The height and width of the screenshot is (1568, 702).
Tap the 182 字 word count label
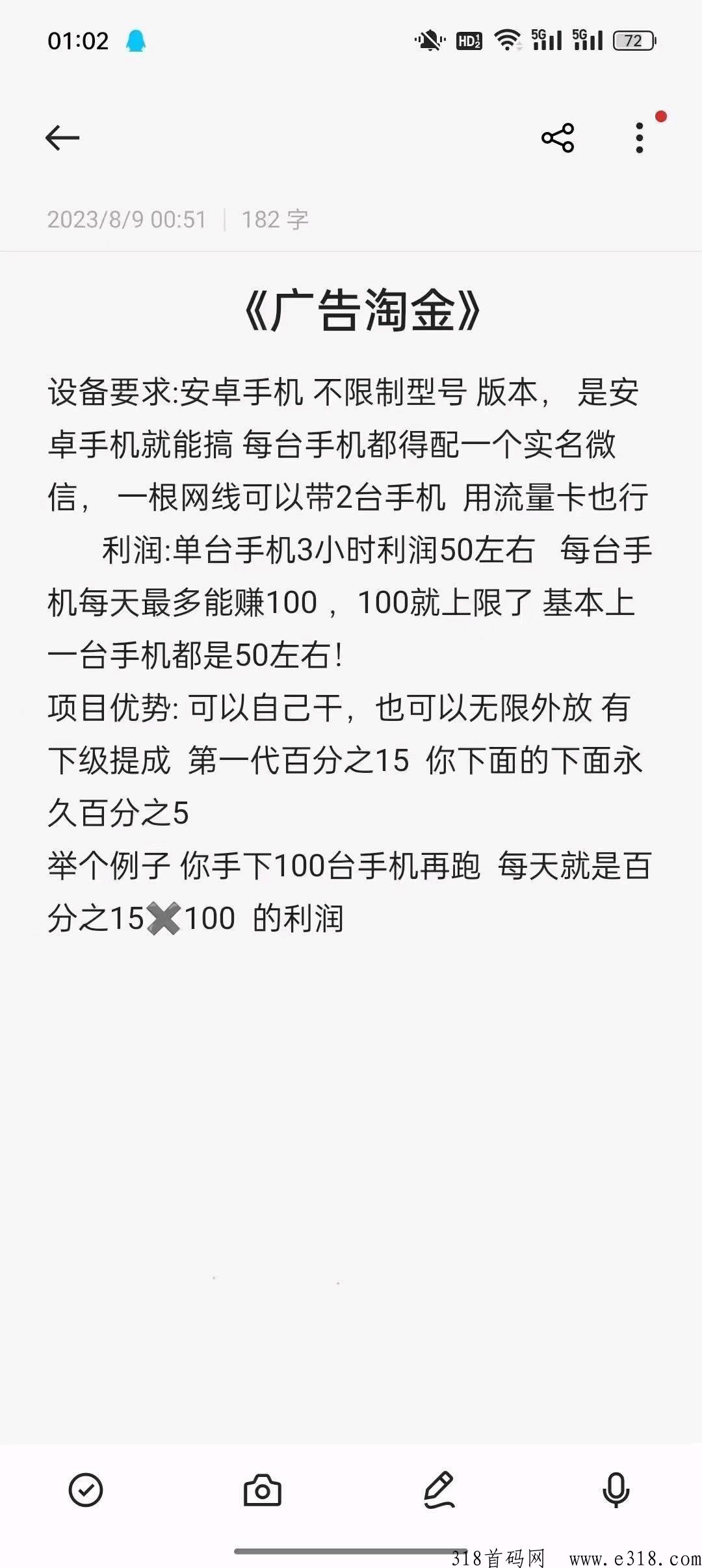tap(275, 219)
